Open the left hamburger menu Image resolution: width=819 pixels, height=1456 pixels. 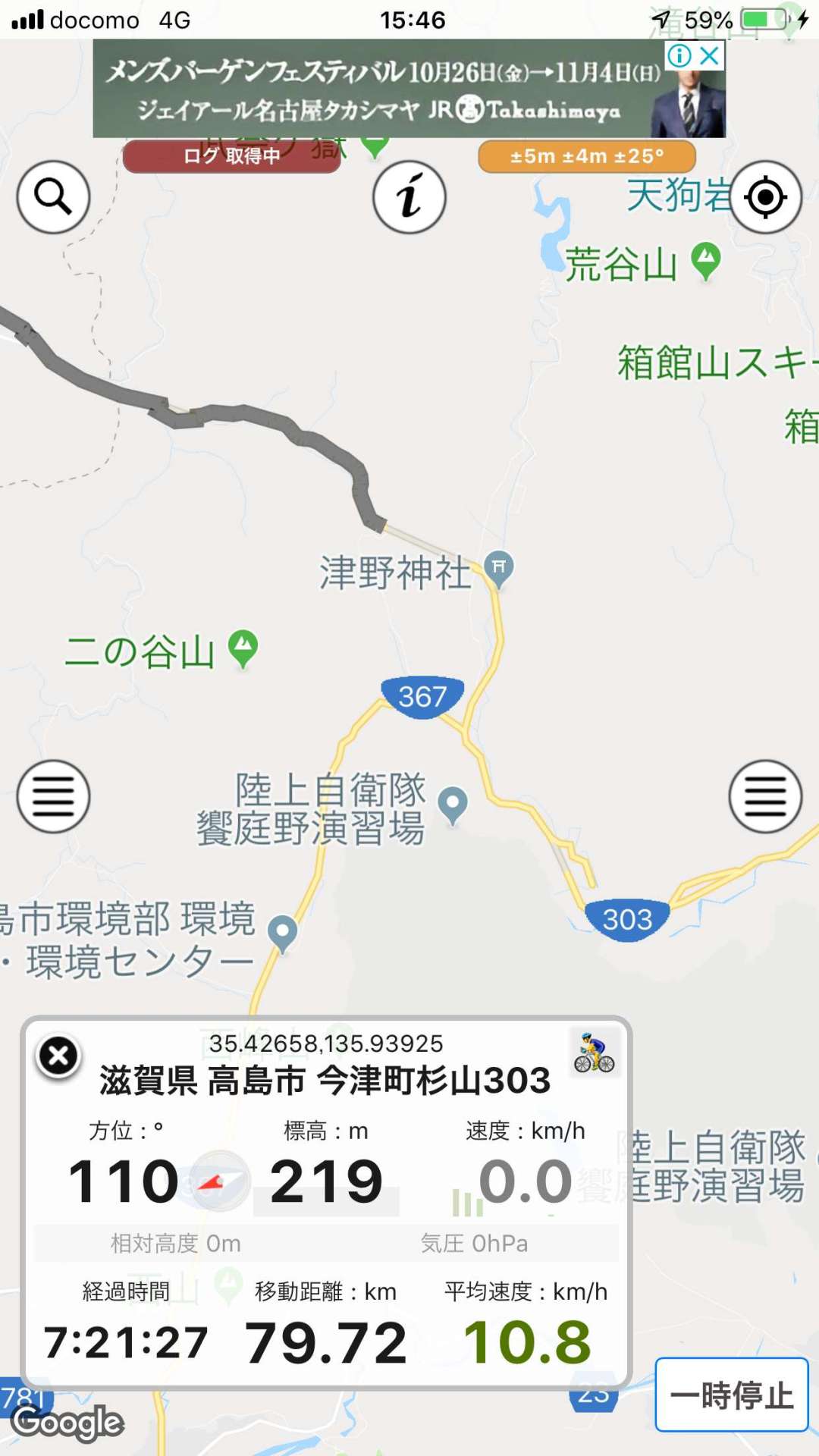[53, 796]
